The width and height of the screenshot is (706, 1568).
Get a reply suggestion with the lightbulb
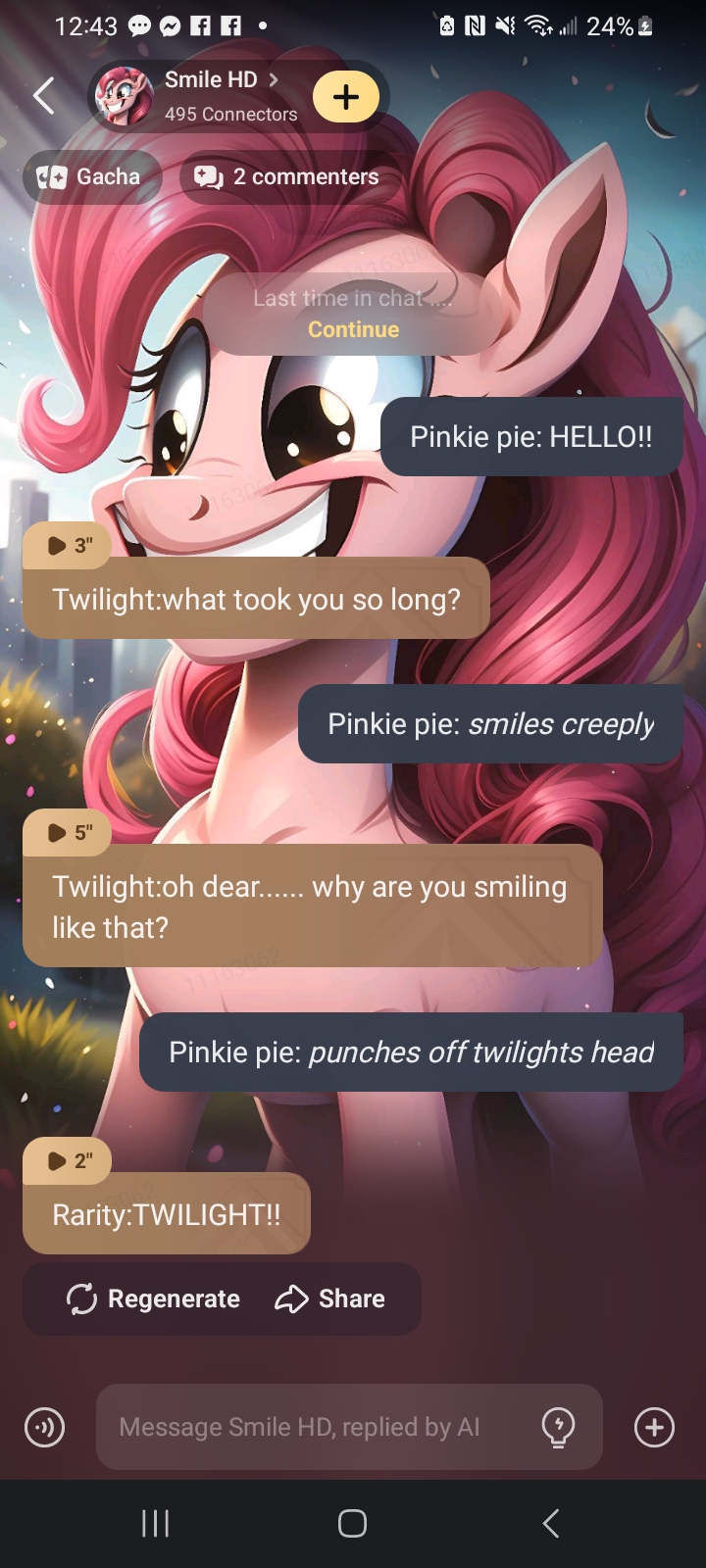tap(558, 1427)
